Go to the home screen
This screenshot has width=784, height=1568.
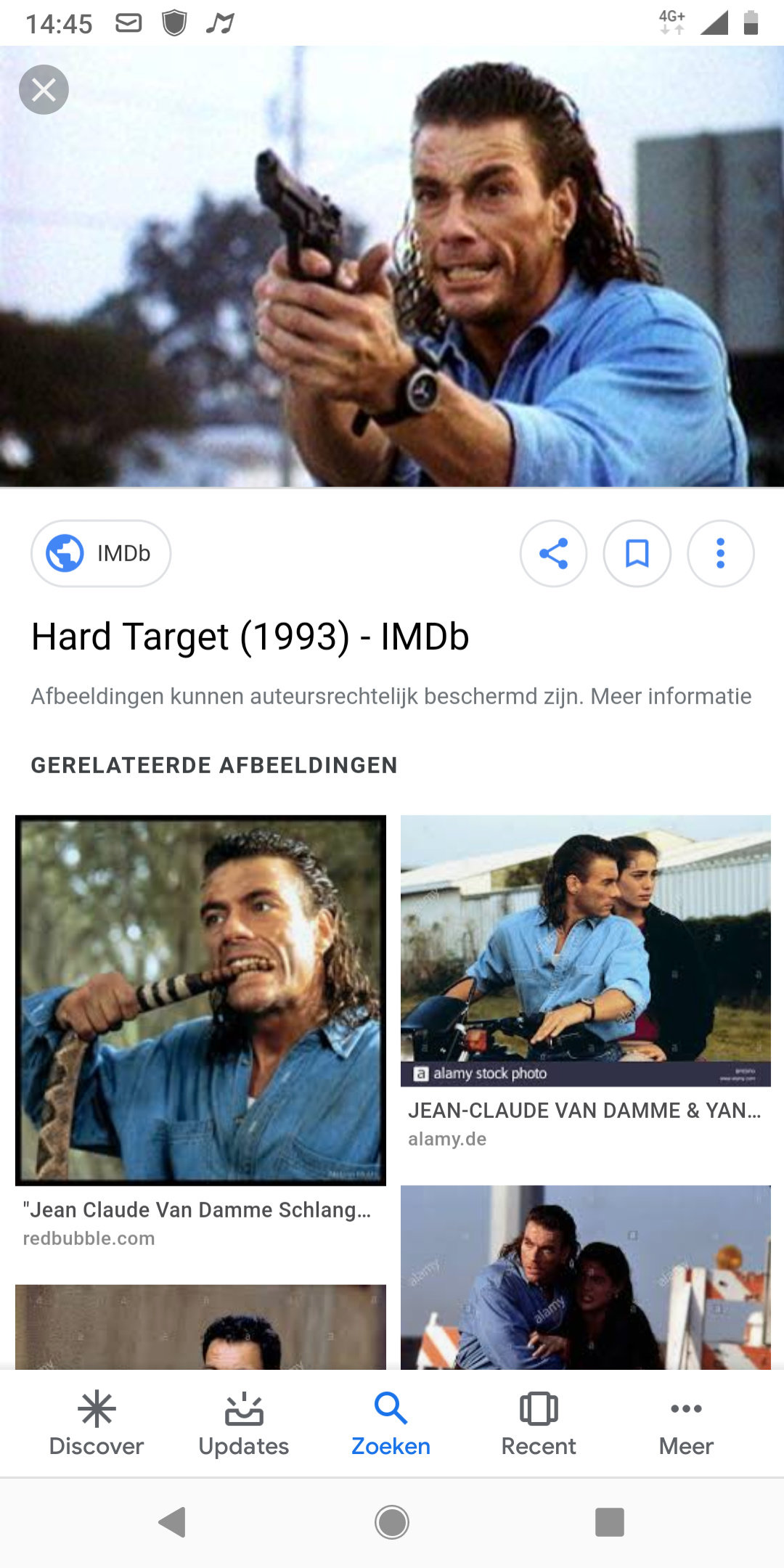392,1522
